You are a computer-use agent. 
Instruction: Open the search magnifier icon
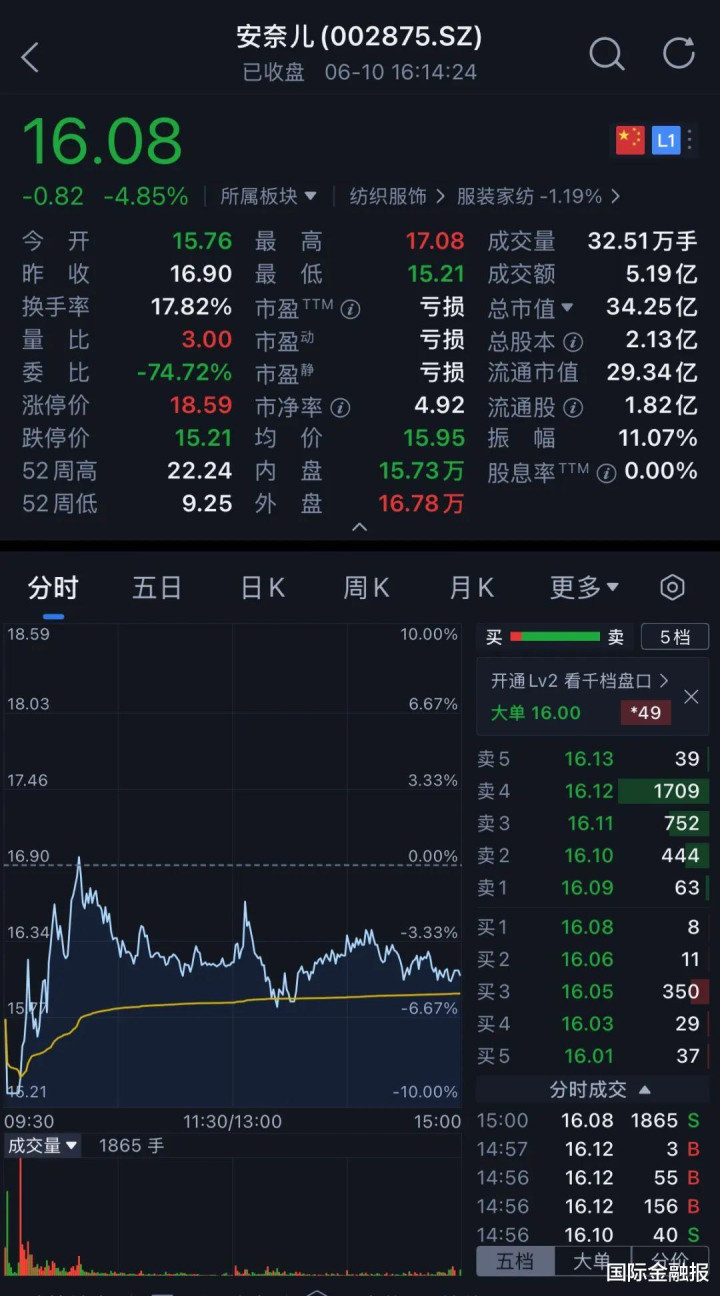pyautogui.click(x=606, y=54)
